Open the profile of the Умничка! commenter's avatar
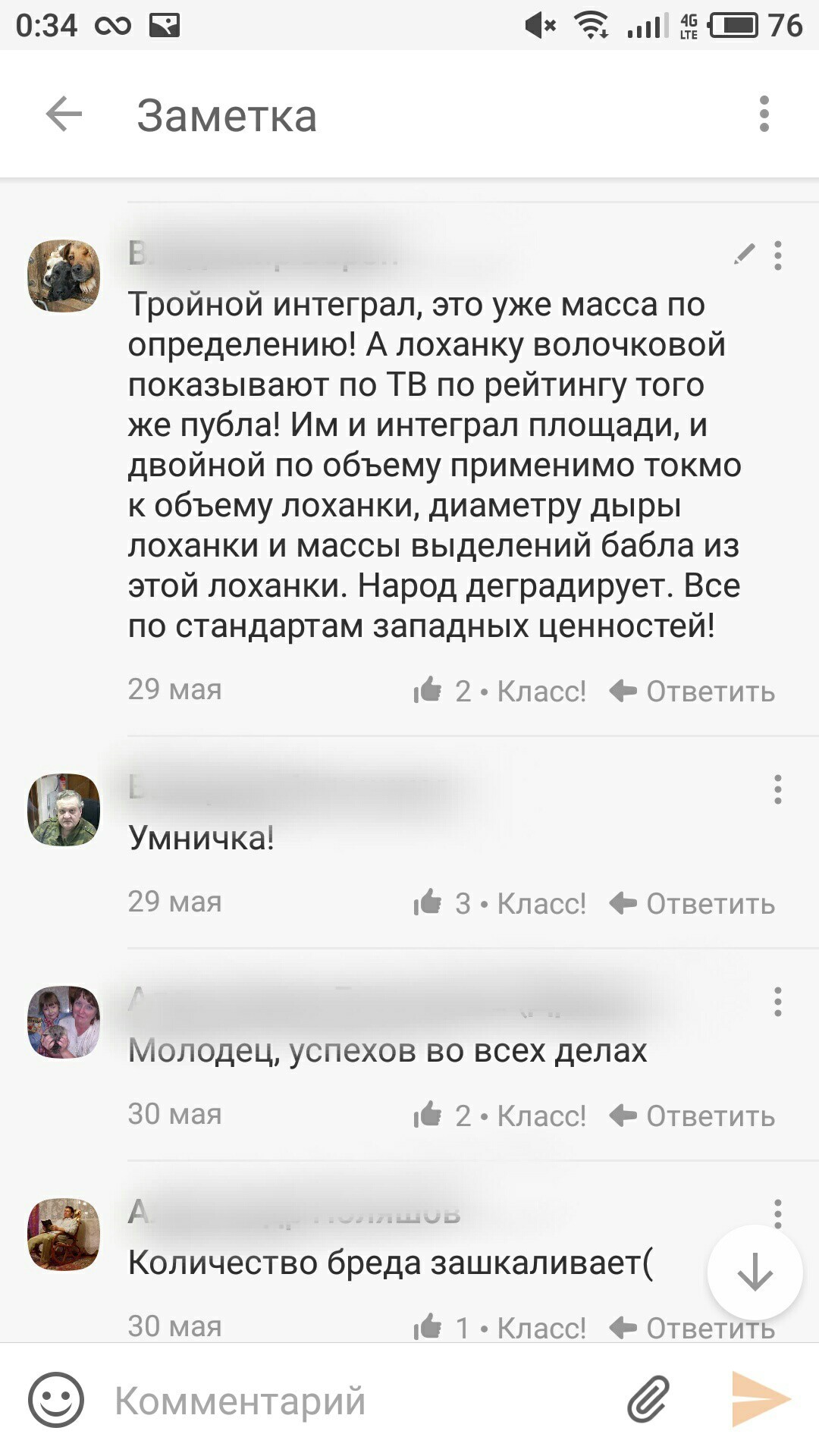Screen dimensions: 819x1456 (64, 809)
